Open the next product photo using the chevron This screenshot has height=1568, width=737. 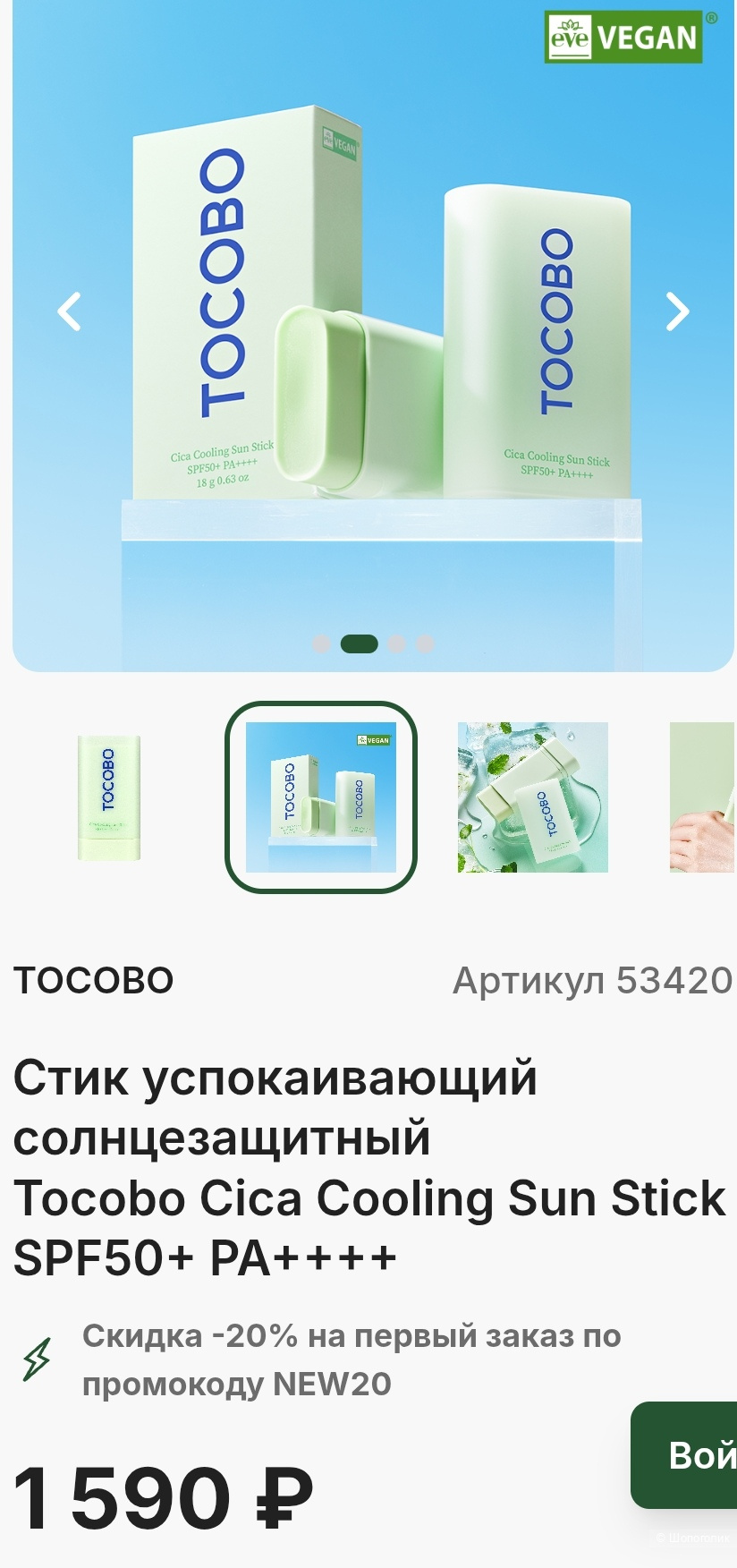675,311
